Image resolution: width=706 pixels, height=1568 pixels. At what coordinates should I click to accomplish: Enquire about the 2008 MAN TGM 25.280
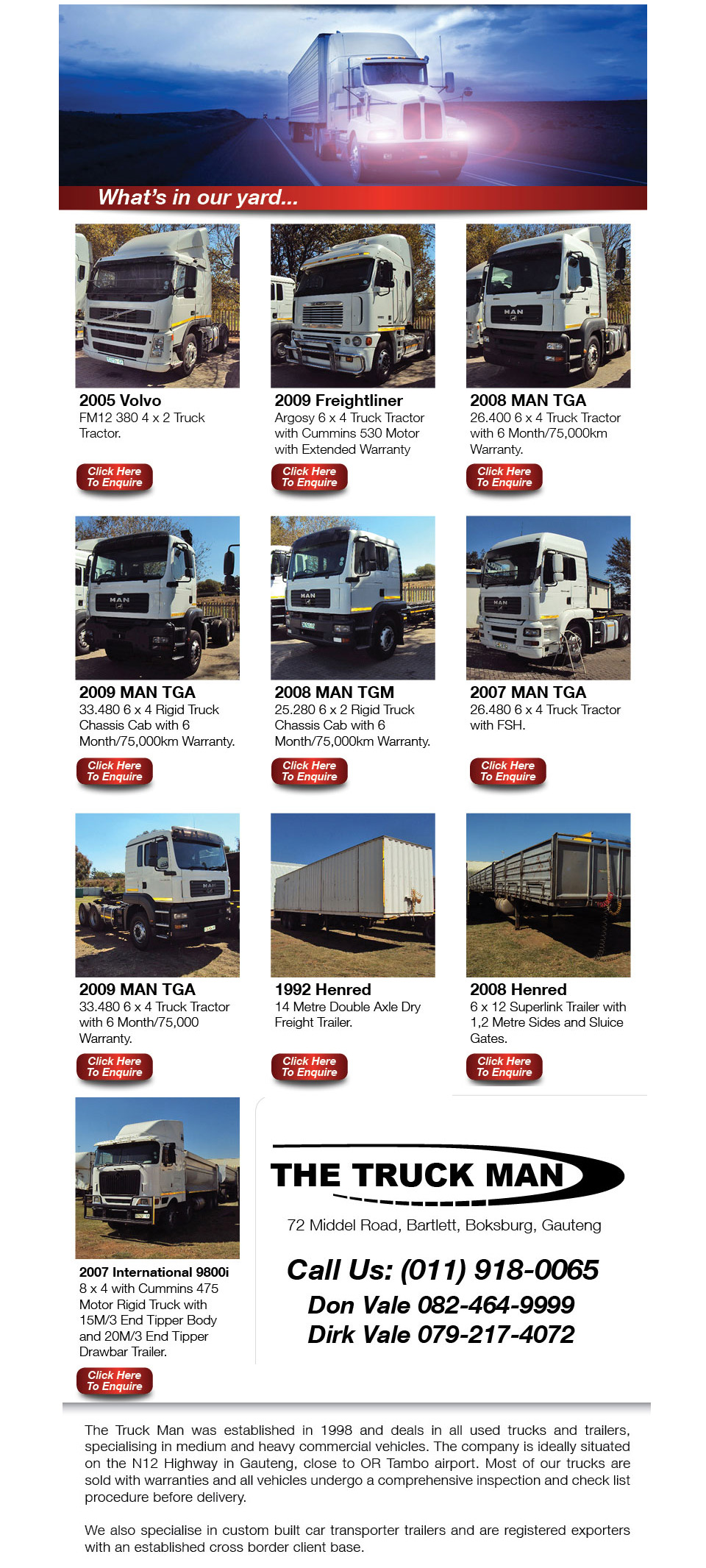(310, 771)
